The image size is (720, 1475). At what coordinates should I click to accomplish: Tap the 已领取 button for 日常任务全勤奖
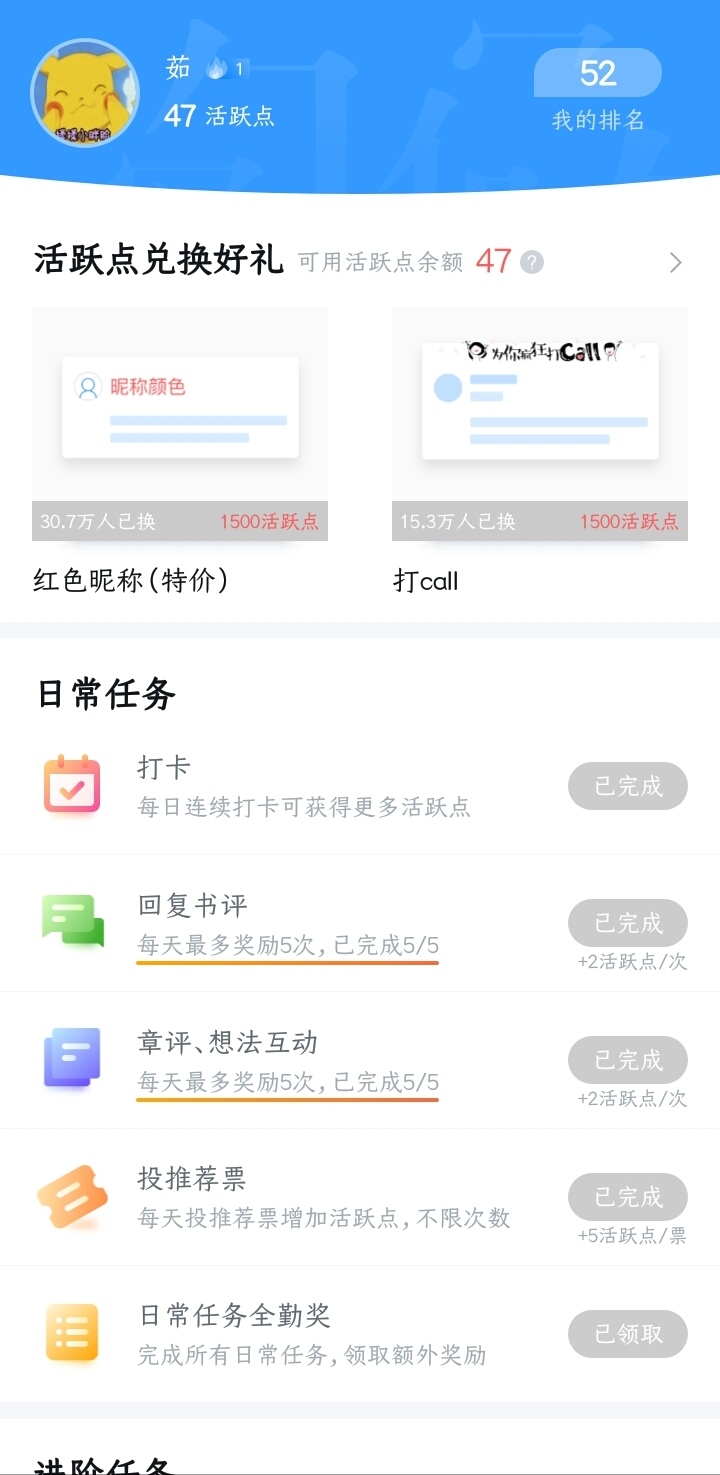click(628, 1334)
